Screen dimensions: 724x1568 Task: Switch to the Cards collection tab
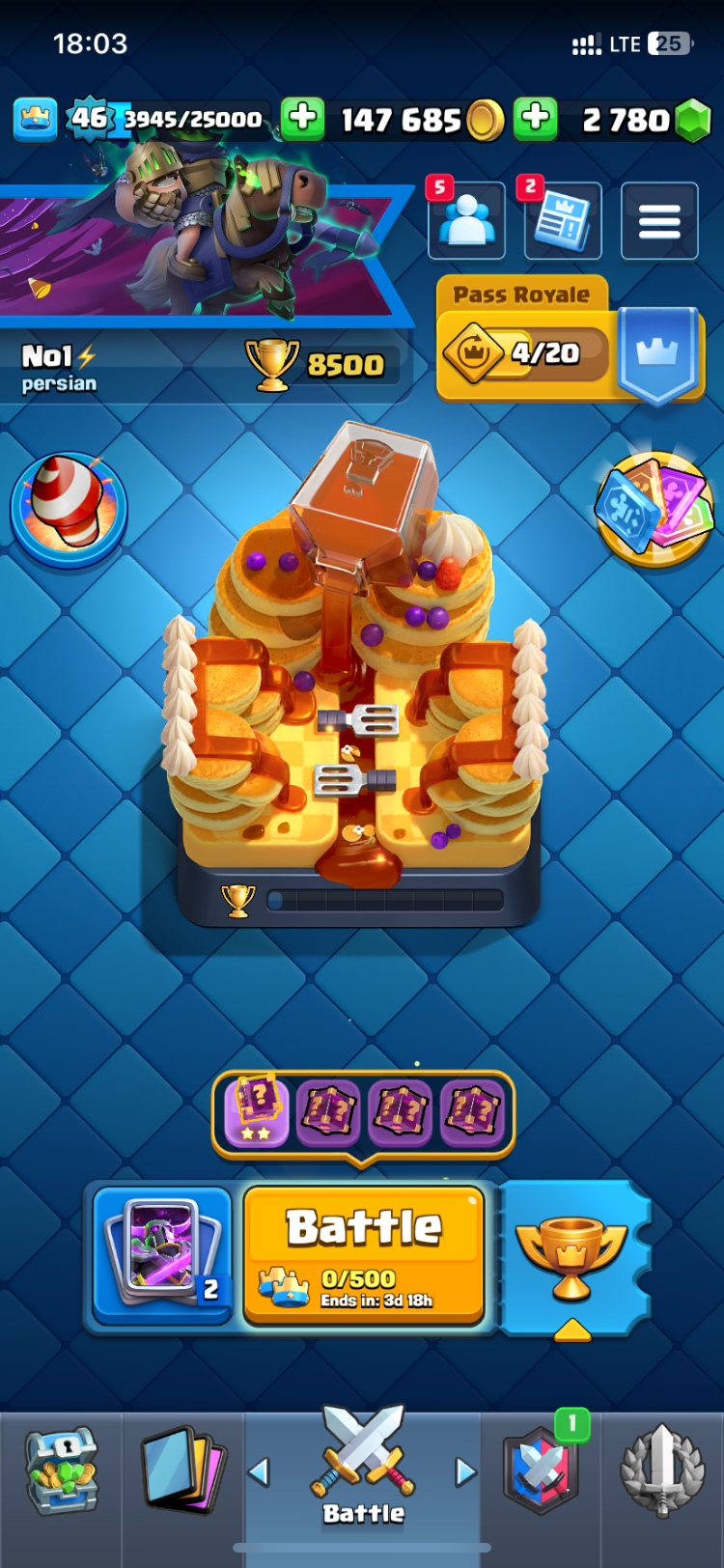coord(183,1470)
